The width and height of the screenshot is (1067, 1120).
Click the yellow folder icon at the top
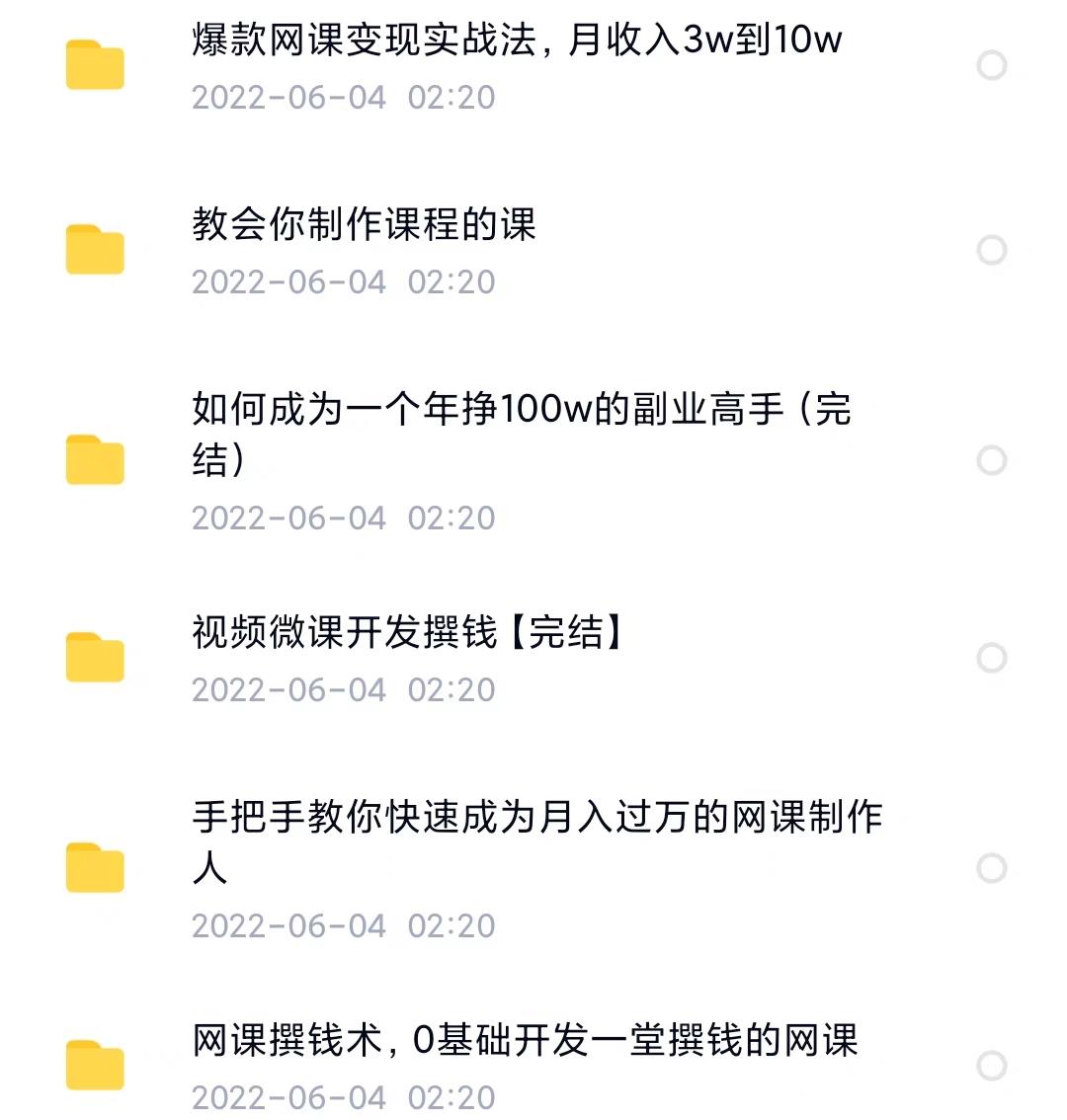[94, 64]
